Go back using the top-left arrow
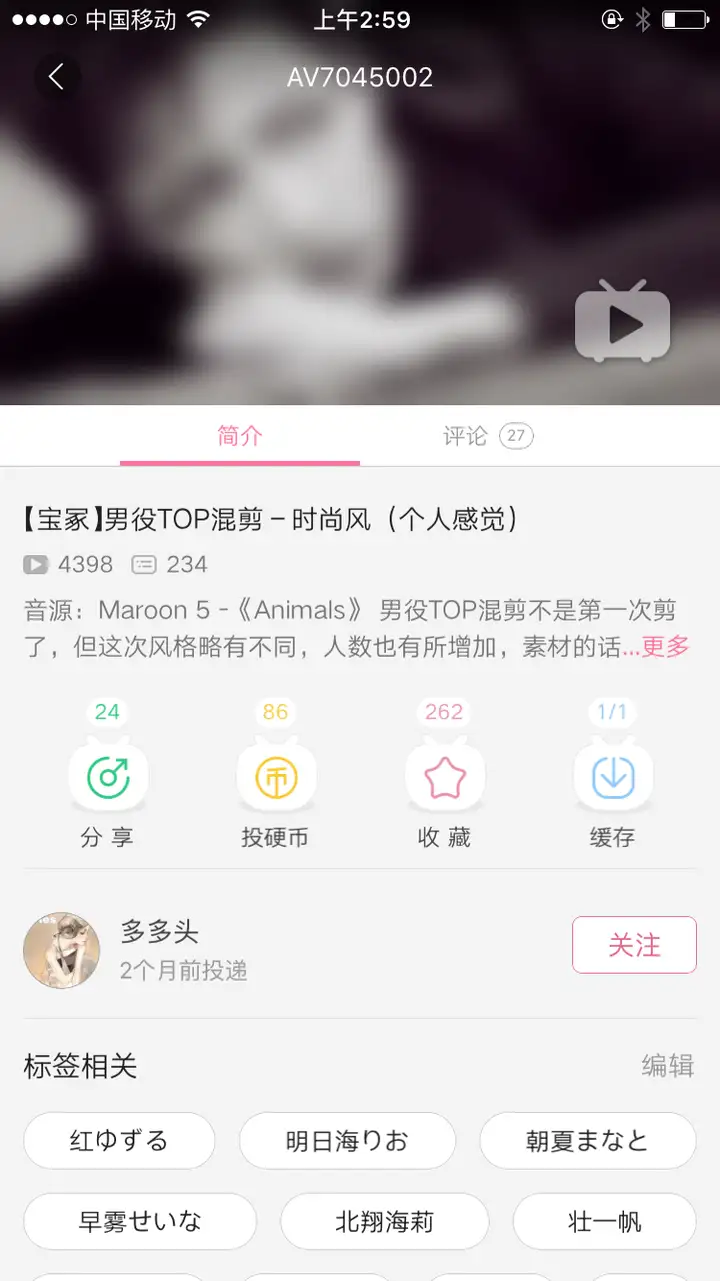This screenshot has width=720, height=1281. tap(57, 77)
